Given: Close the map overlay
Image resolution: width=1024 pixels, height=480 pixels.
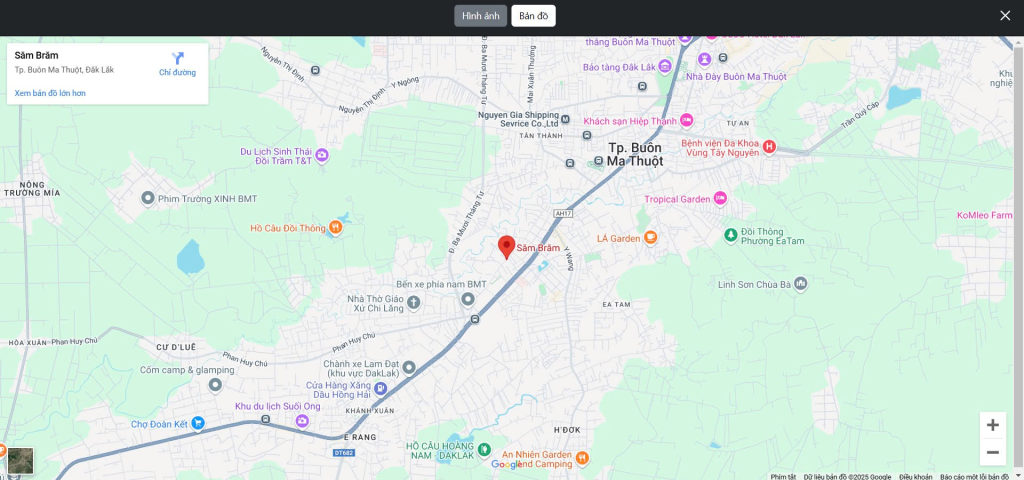Looking at the screenshot, I should tap(1005, 15).
